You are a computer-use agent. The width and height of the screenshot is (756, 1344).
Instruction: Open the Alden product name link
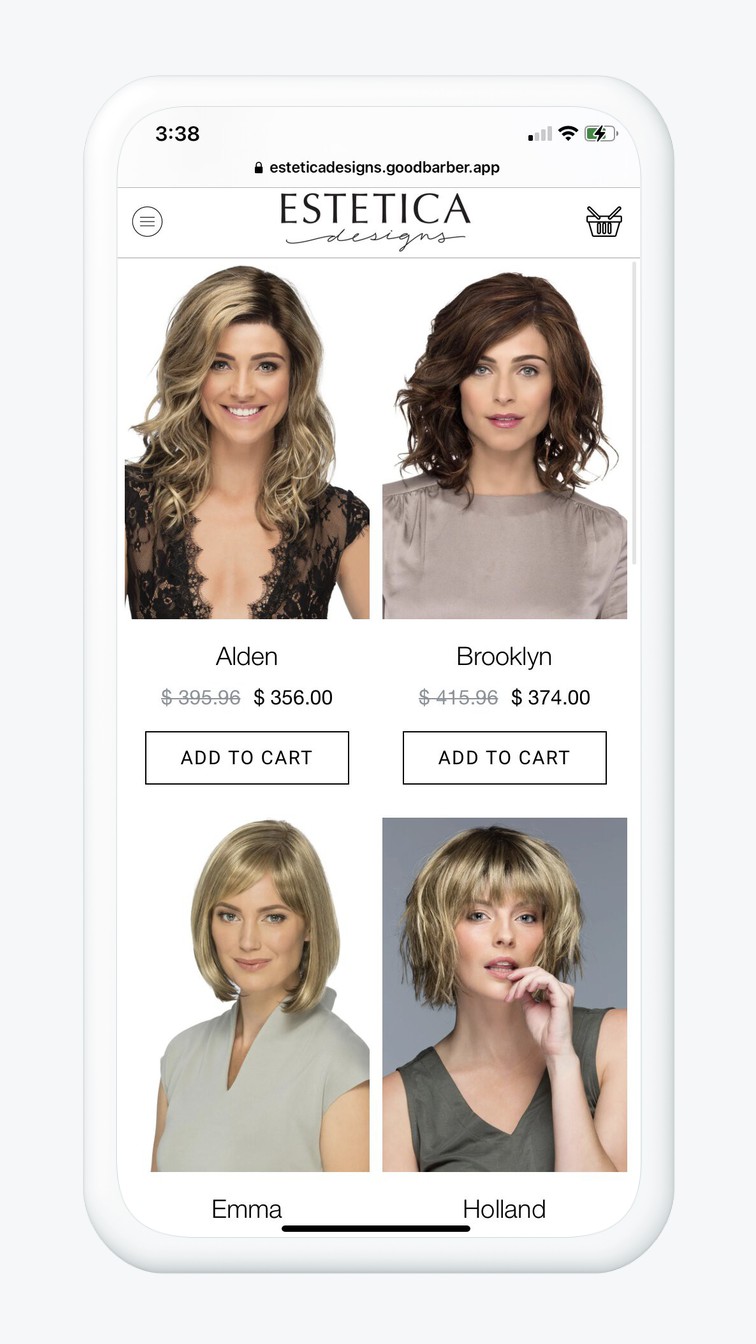[247, 656]
